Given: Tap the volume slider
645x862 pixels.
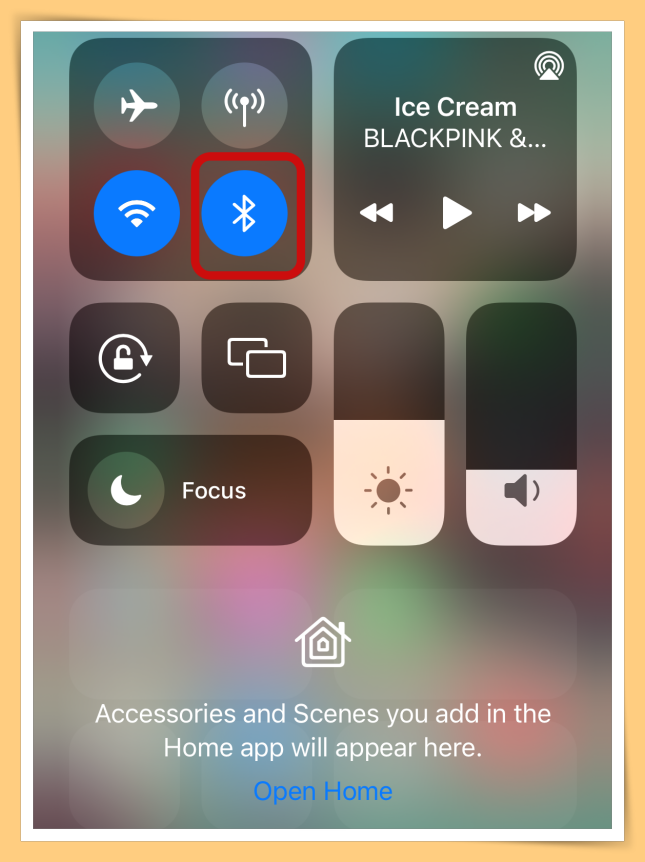Looking at the screenshot, I should pyautogui.click(x=521, y=425).
